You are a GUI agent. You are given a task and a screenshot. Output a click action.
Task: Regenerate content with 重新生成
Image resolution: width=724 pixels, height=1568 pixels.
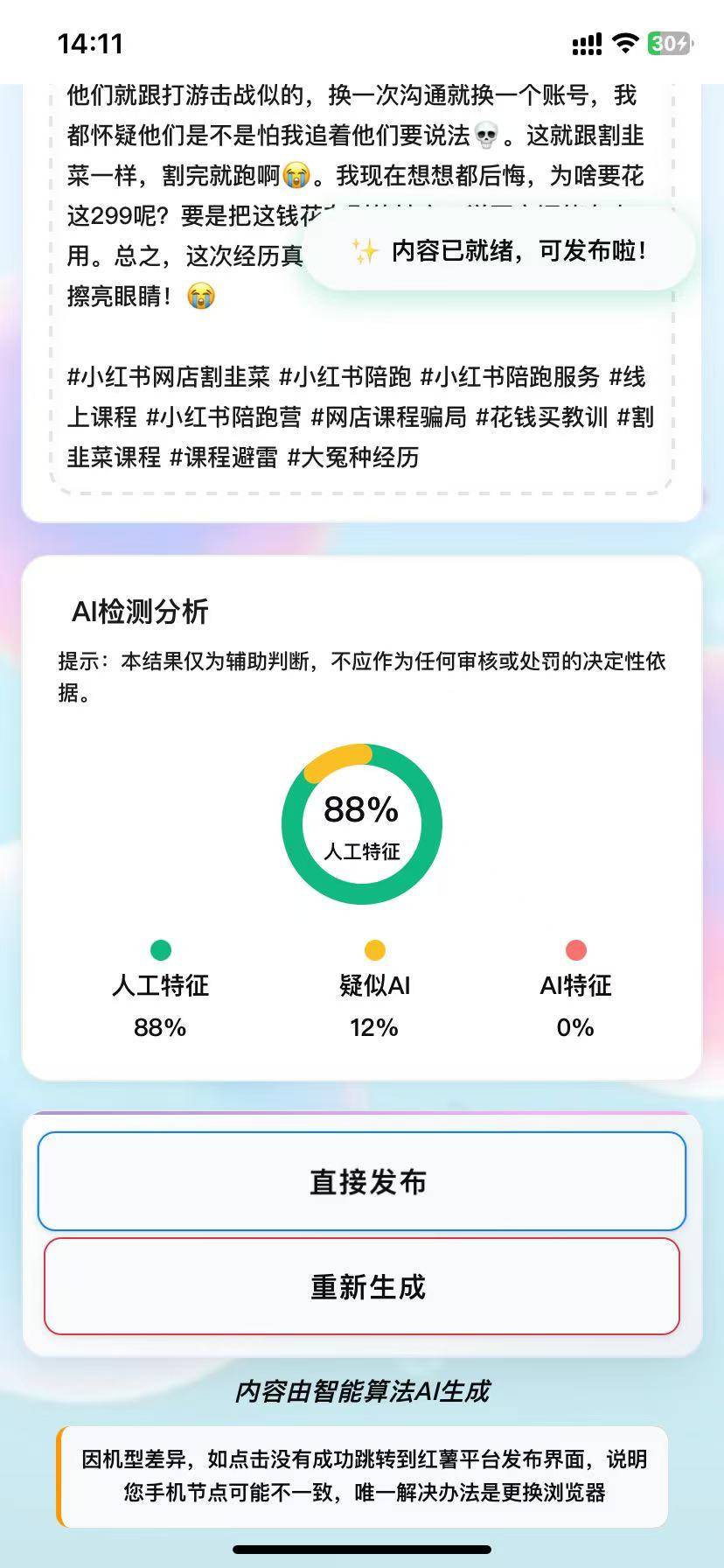coord(361,1286)
